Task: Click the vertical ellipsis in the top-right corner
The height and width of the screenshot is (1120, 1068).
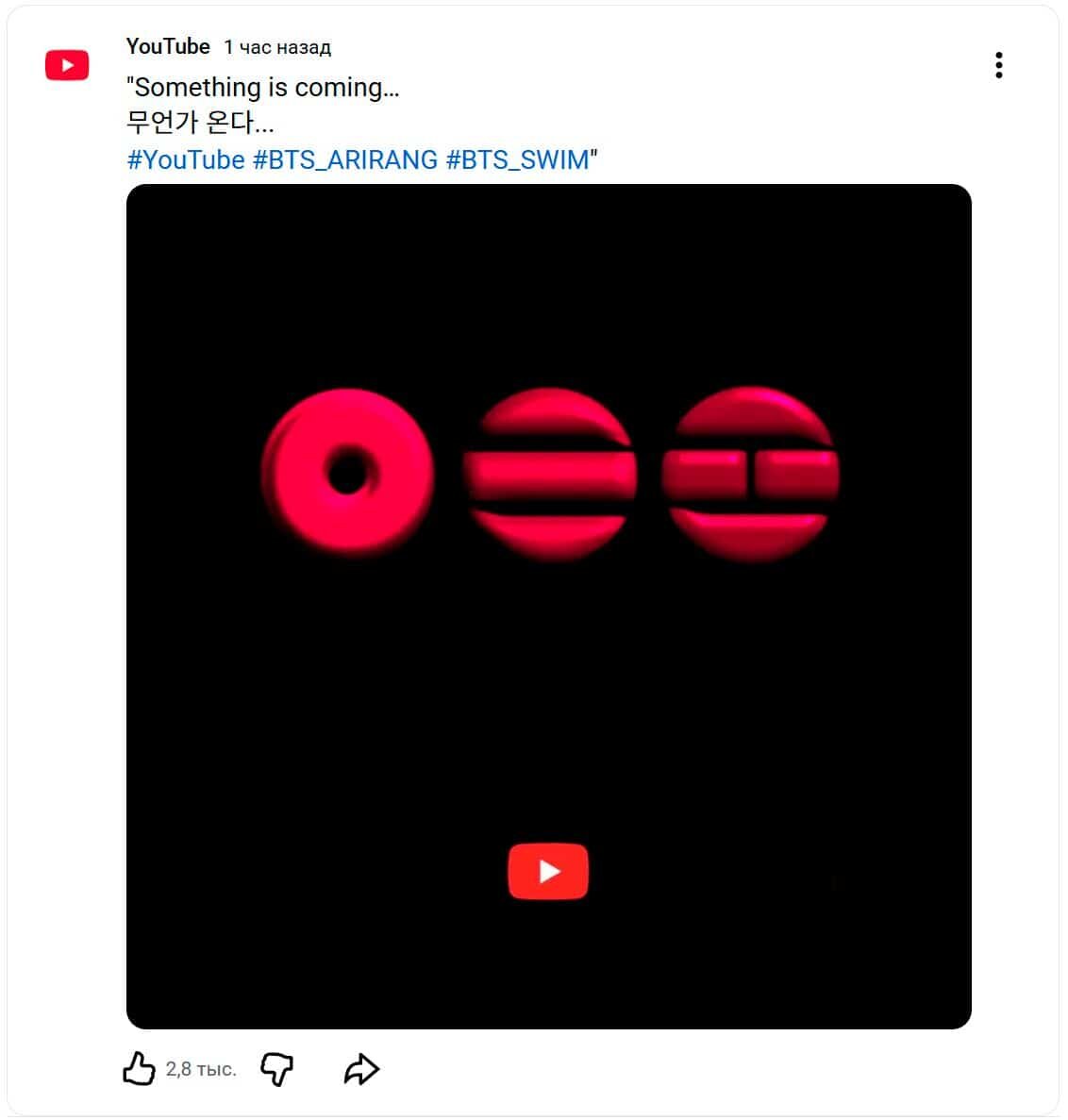Action: [x=998, y=65]
